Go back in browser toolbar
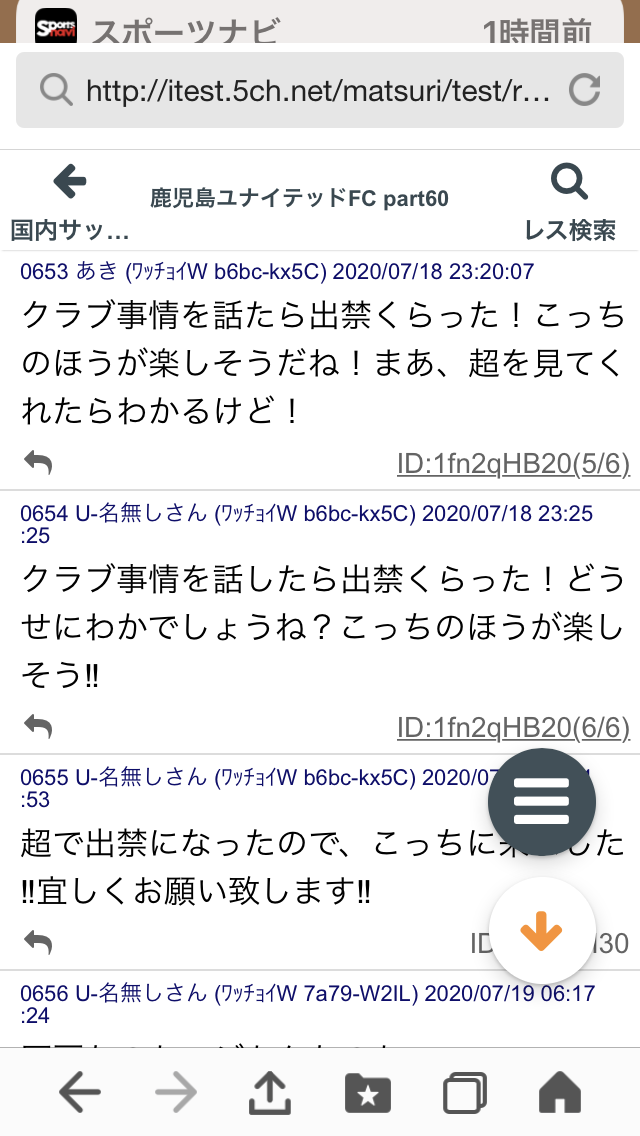This screenshot has height=1136, width=640. point(80,1093)
